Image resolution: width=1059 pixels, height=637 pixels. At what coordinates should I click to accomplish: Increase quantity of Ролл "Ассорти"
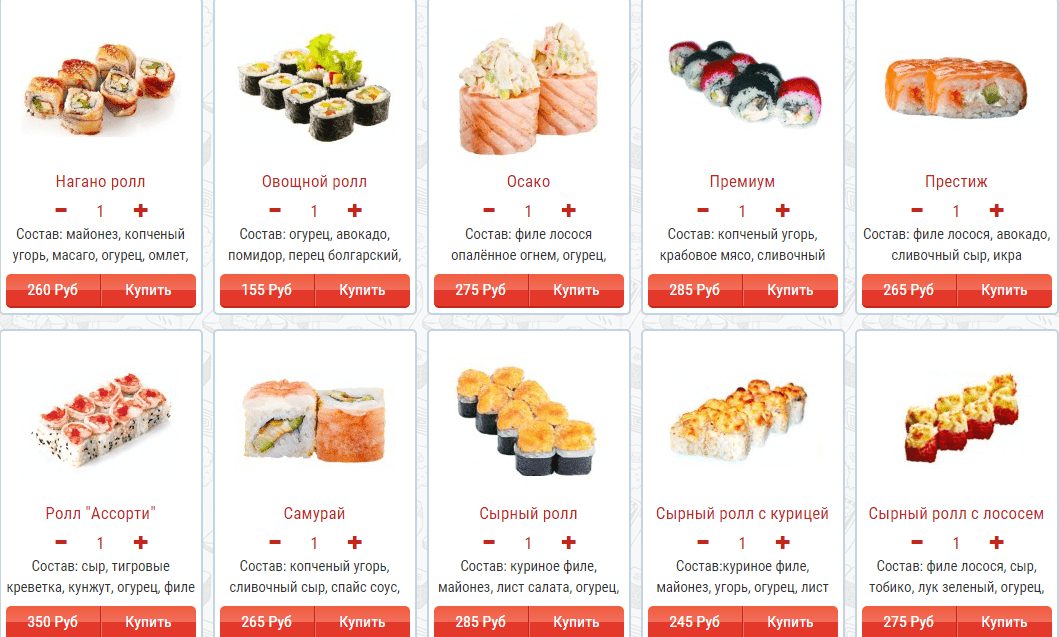(140, 543)
